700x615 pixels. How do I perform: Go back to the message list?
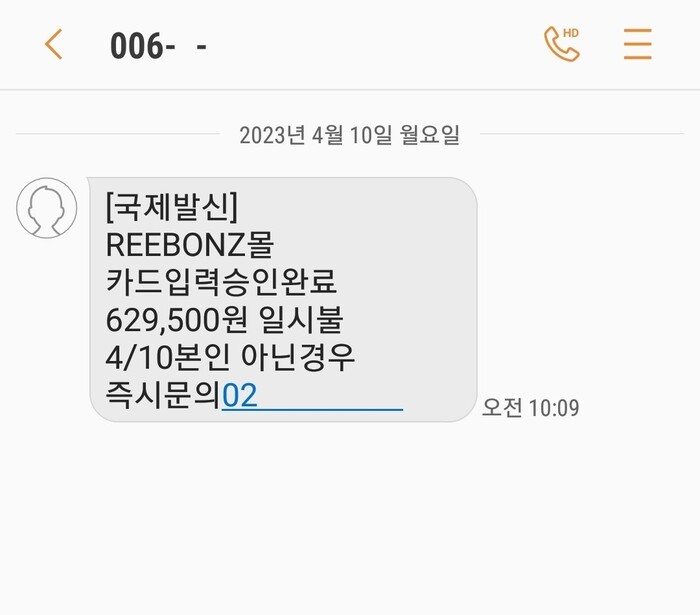54,45
